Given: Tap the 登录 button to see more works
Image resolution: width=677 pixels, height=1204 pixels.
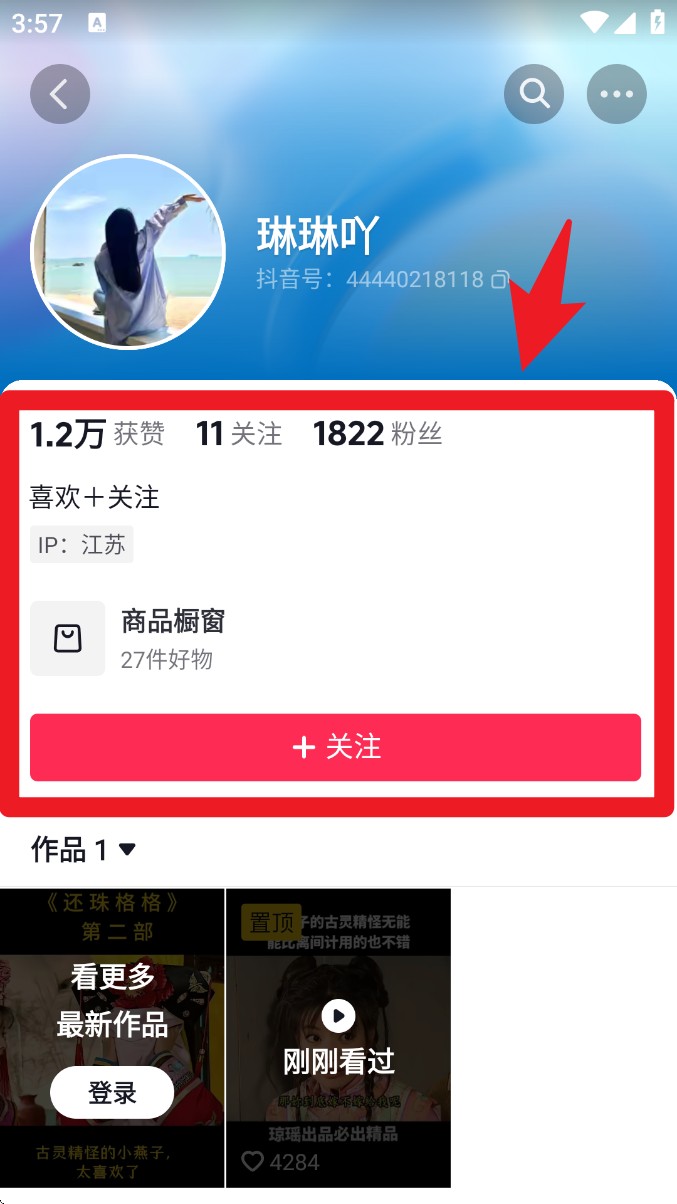Looking at the screenshot, I should [112, 1093].
